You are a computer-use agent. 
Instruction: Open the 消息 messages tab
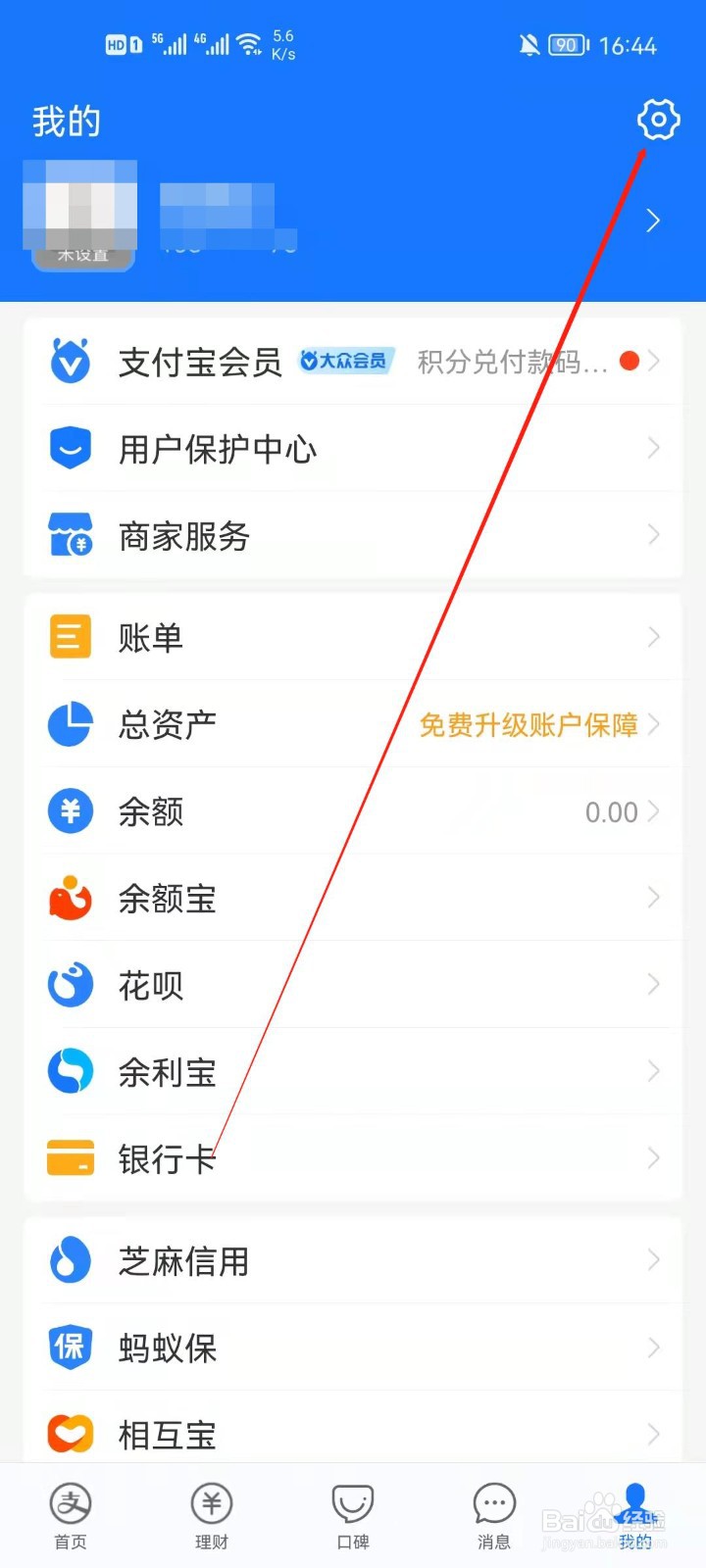(x=493, y=1514)
